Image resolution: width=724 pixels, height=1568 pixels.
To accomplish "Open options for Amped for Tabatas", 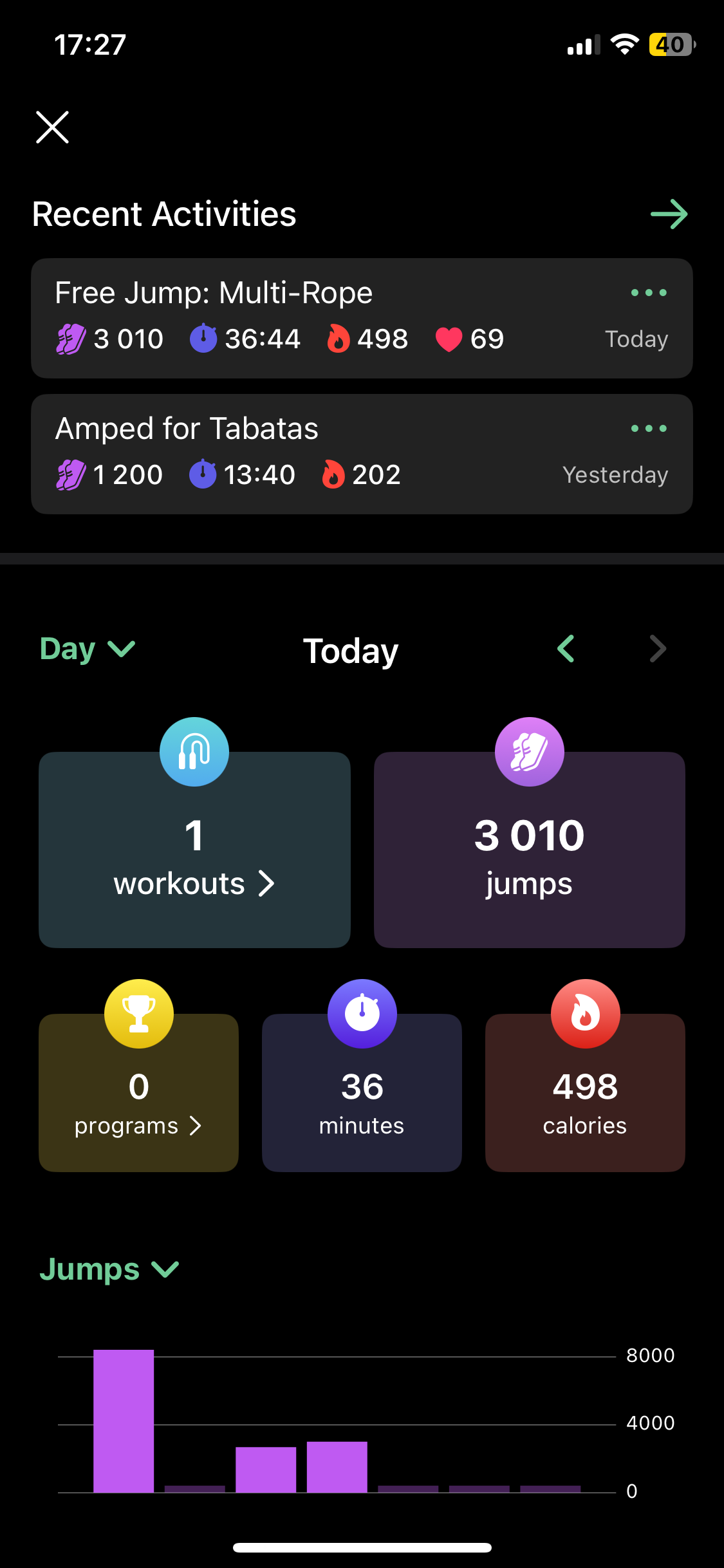I will [648, 429].
